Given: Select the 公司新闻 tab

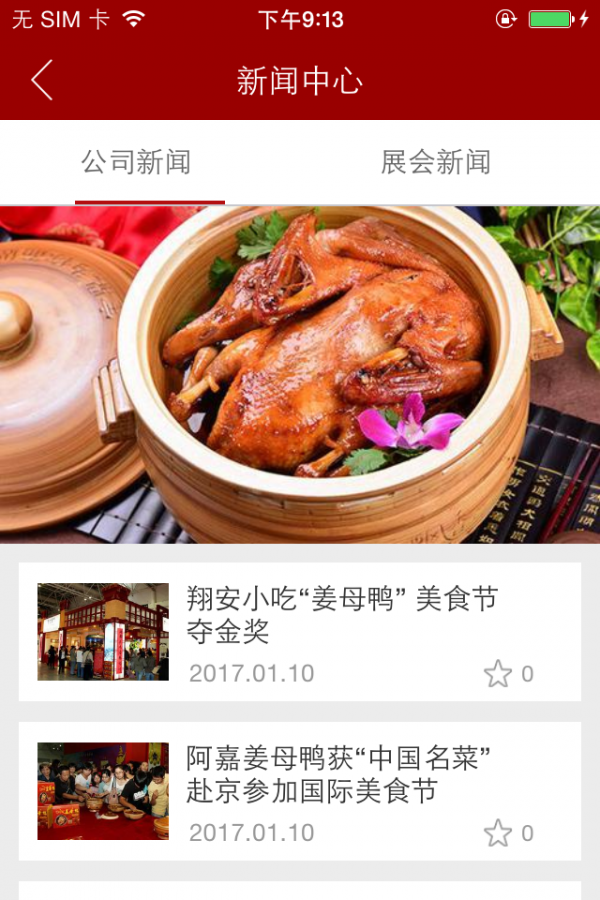Looking at the screenshot, I should pyautogui.click(x=136, y=162).
